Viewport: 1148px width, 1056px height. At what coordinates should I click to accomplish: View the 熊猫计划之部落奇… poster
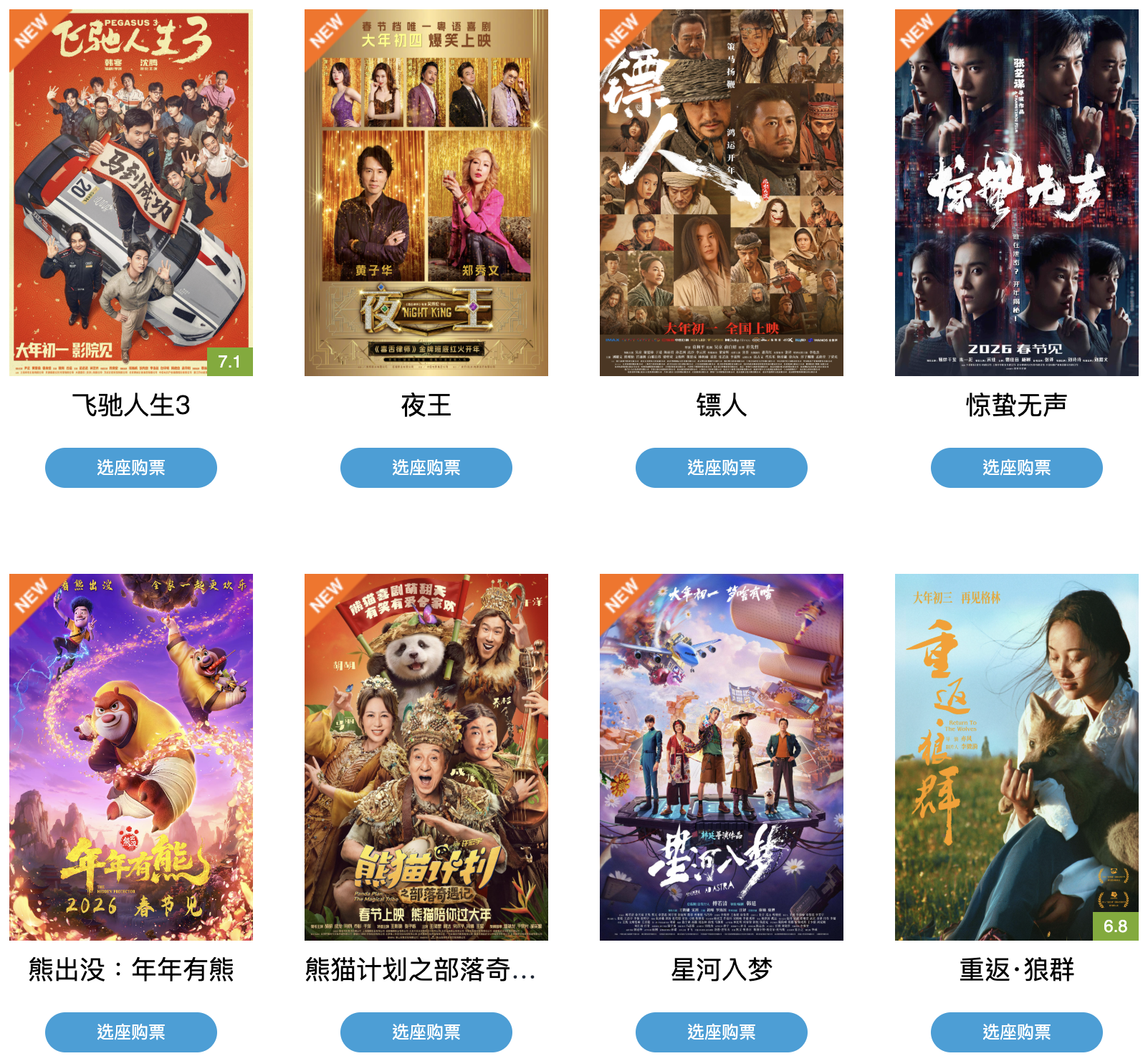coord(426,757)
